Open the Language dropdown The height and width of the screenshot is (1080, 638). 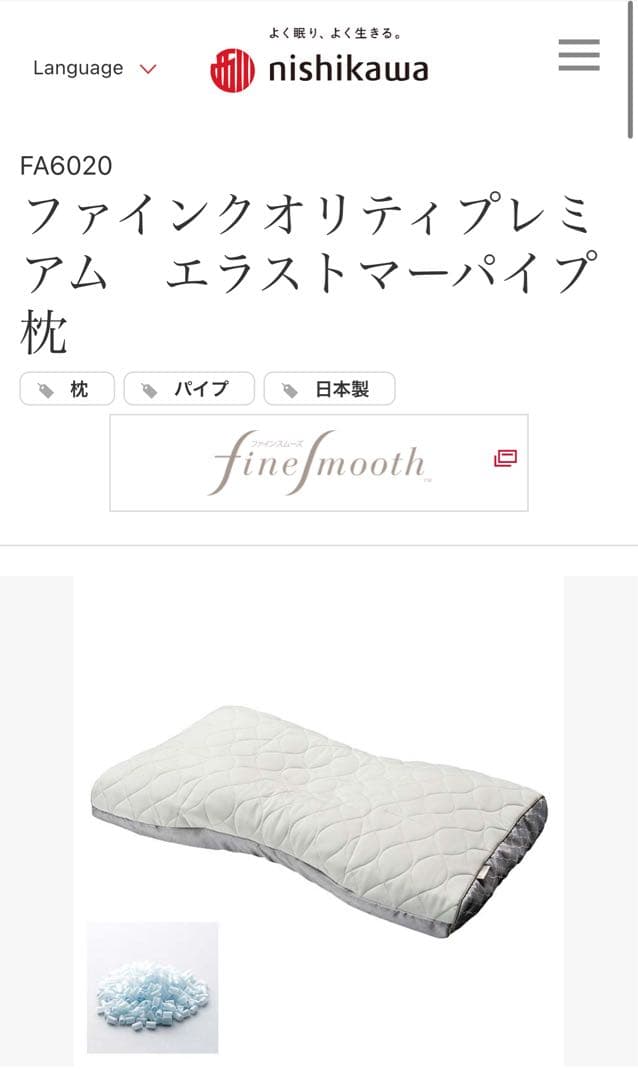point(95,69)
